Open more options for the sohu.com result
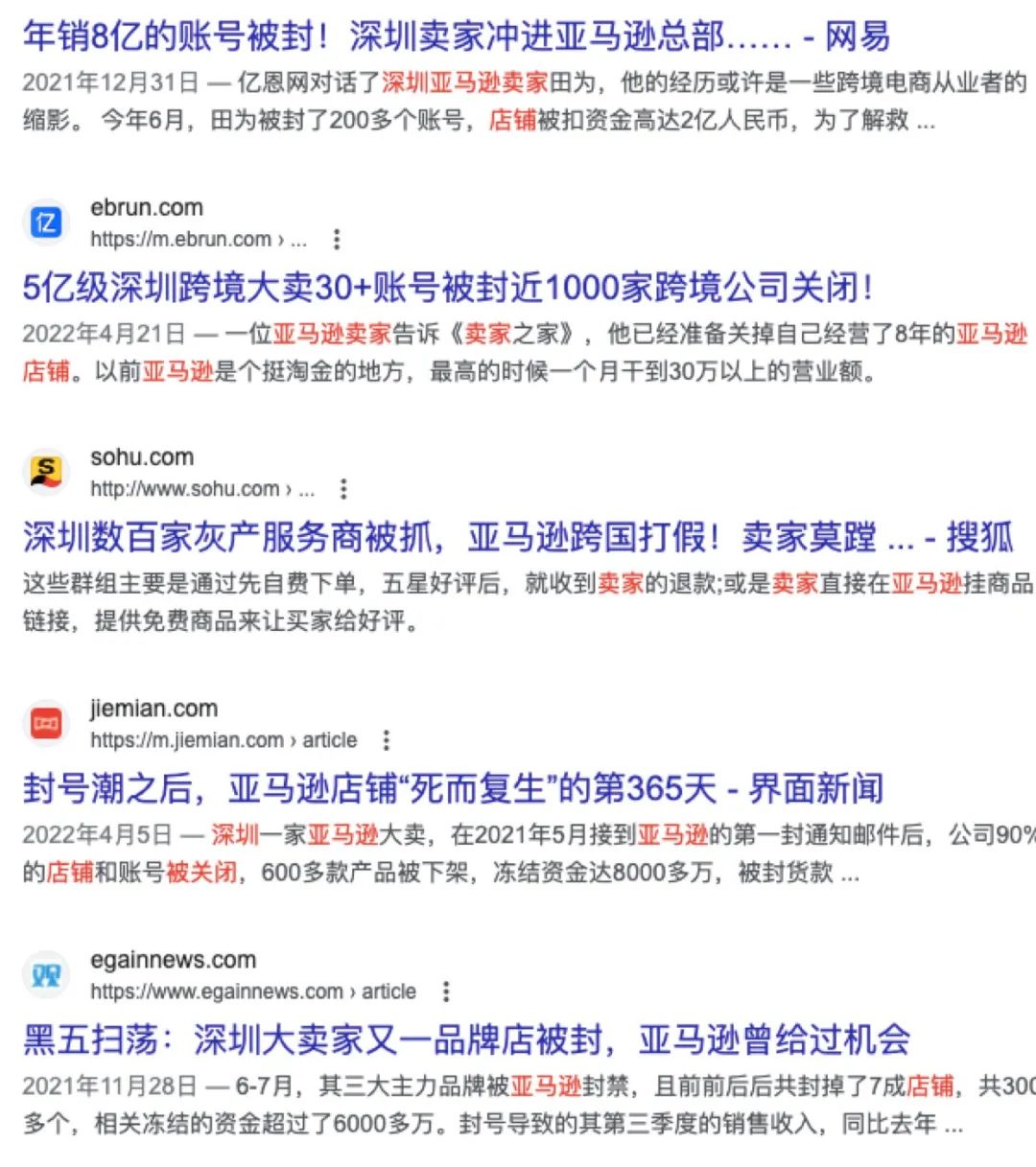This screenshot has height=1167, width=1036. coord(343,489)
